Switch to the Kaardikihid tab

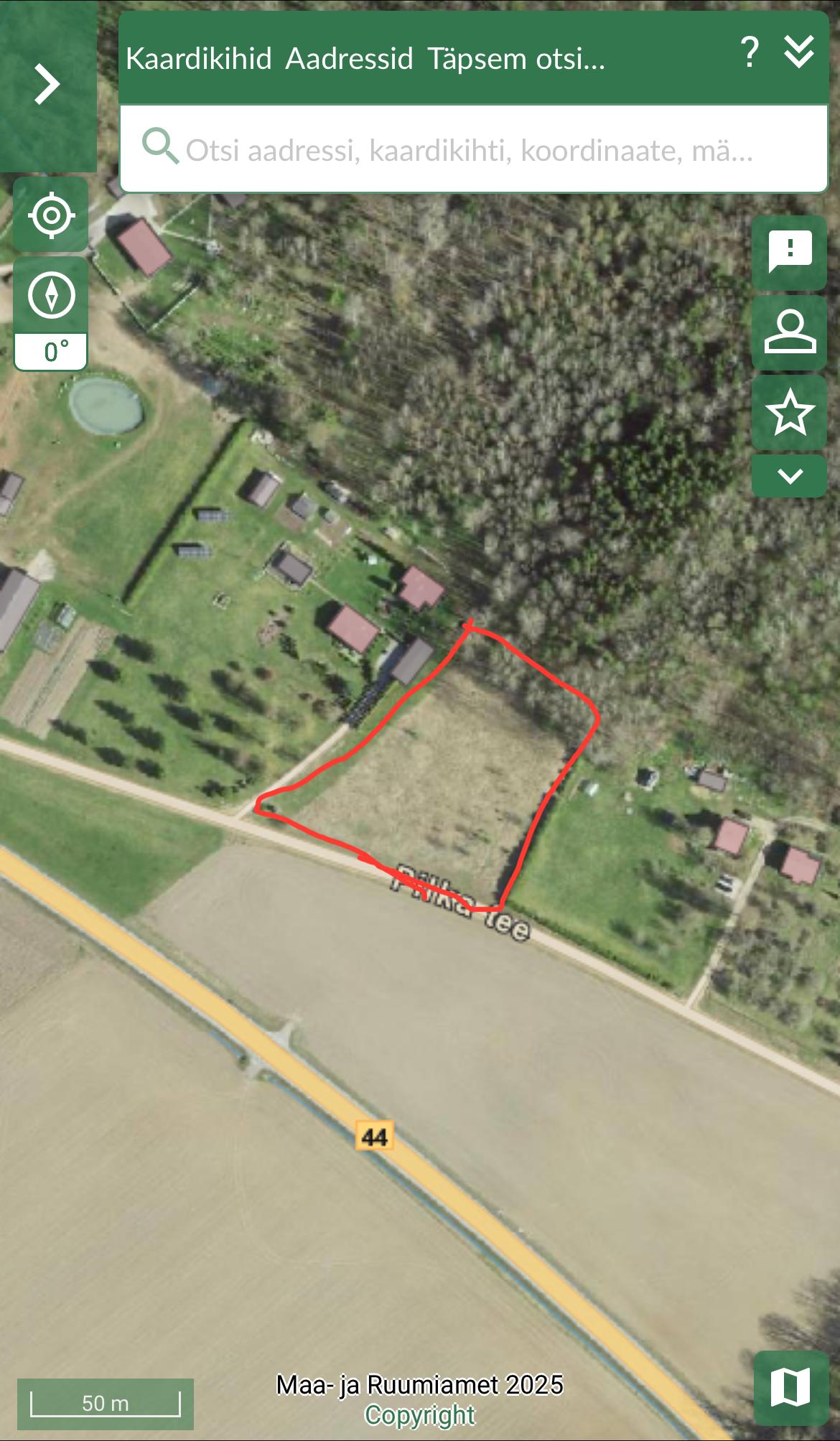pos(198,58)
